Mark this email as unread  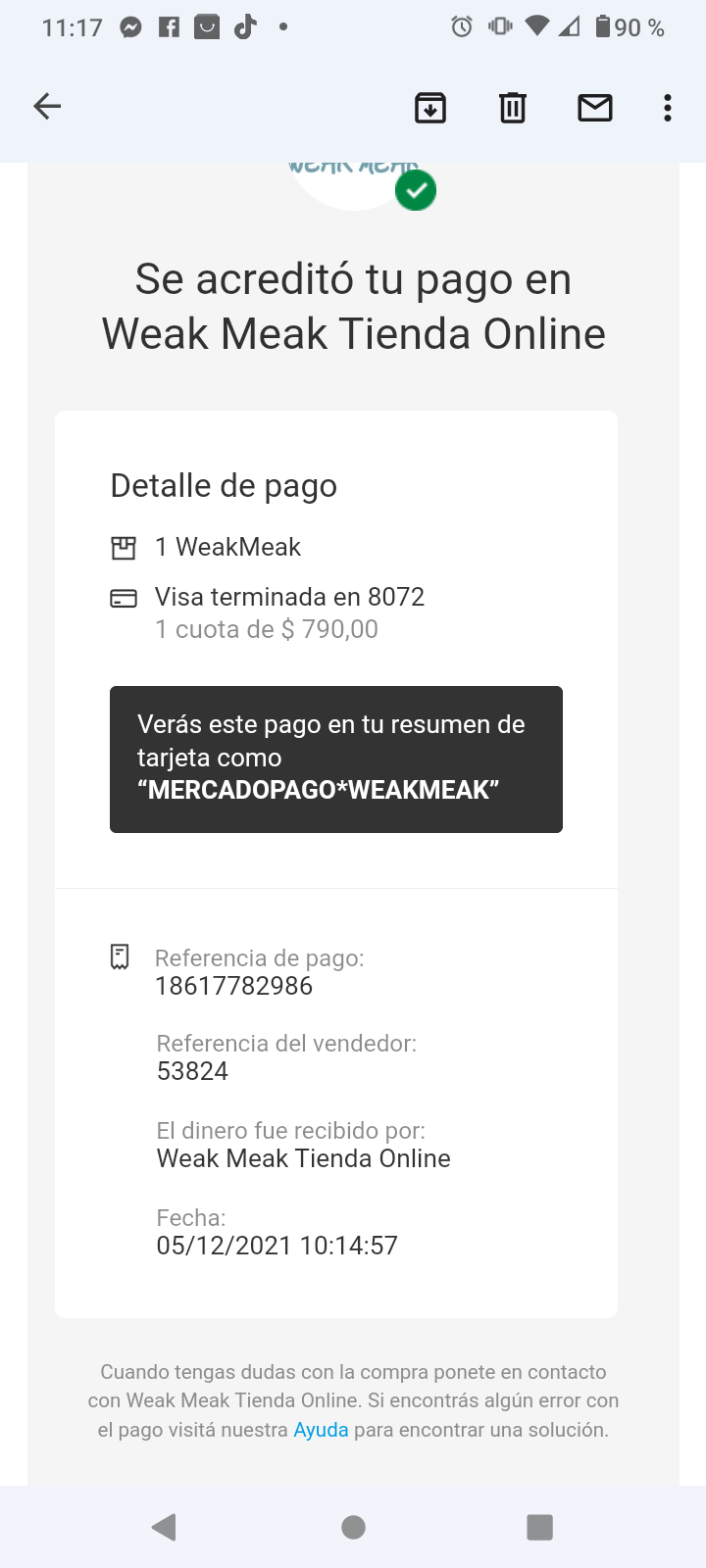tap(595, 107)
